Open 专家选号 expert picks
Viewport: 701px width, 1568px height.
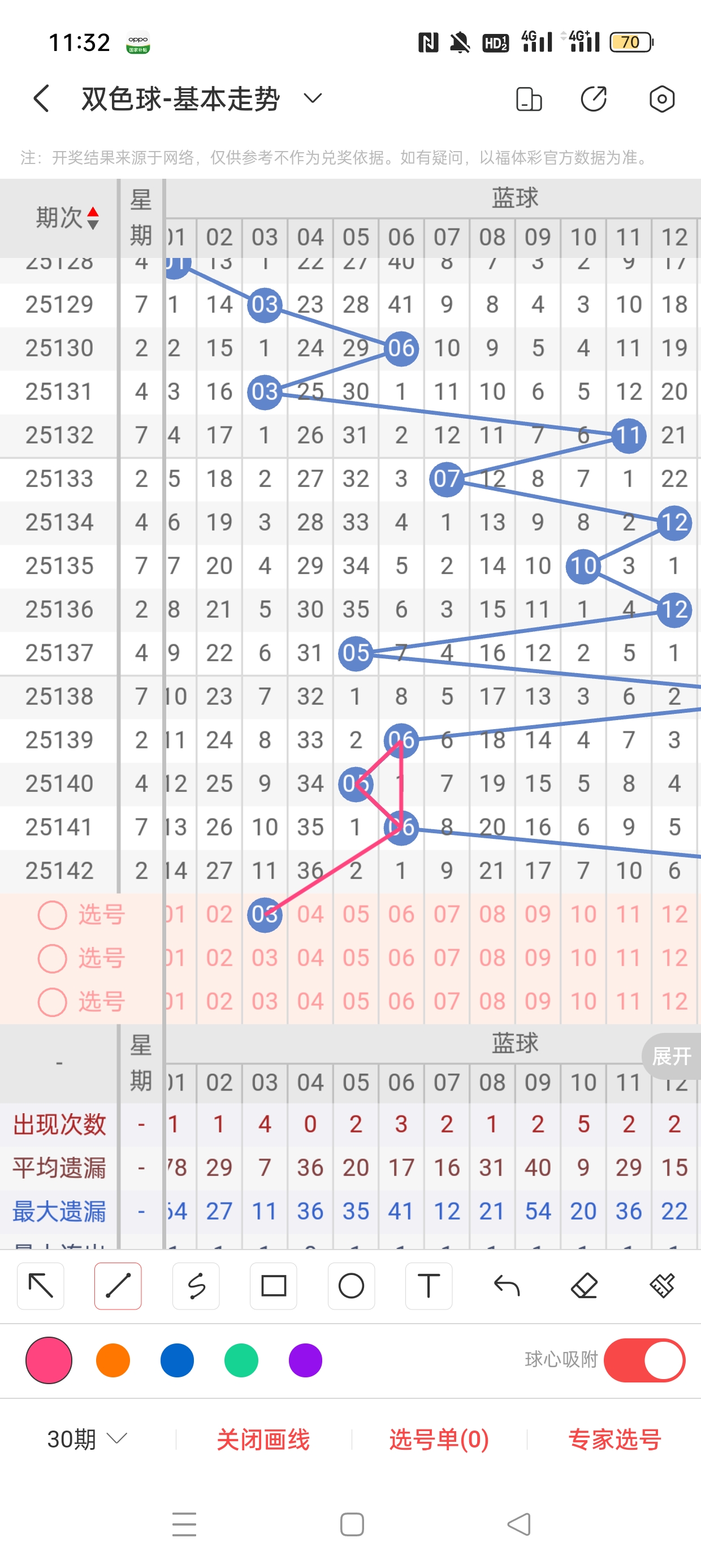[x=615, y=1439]
